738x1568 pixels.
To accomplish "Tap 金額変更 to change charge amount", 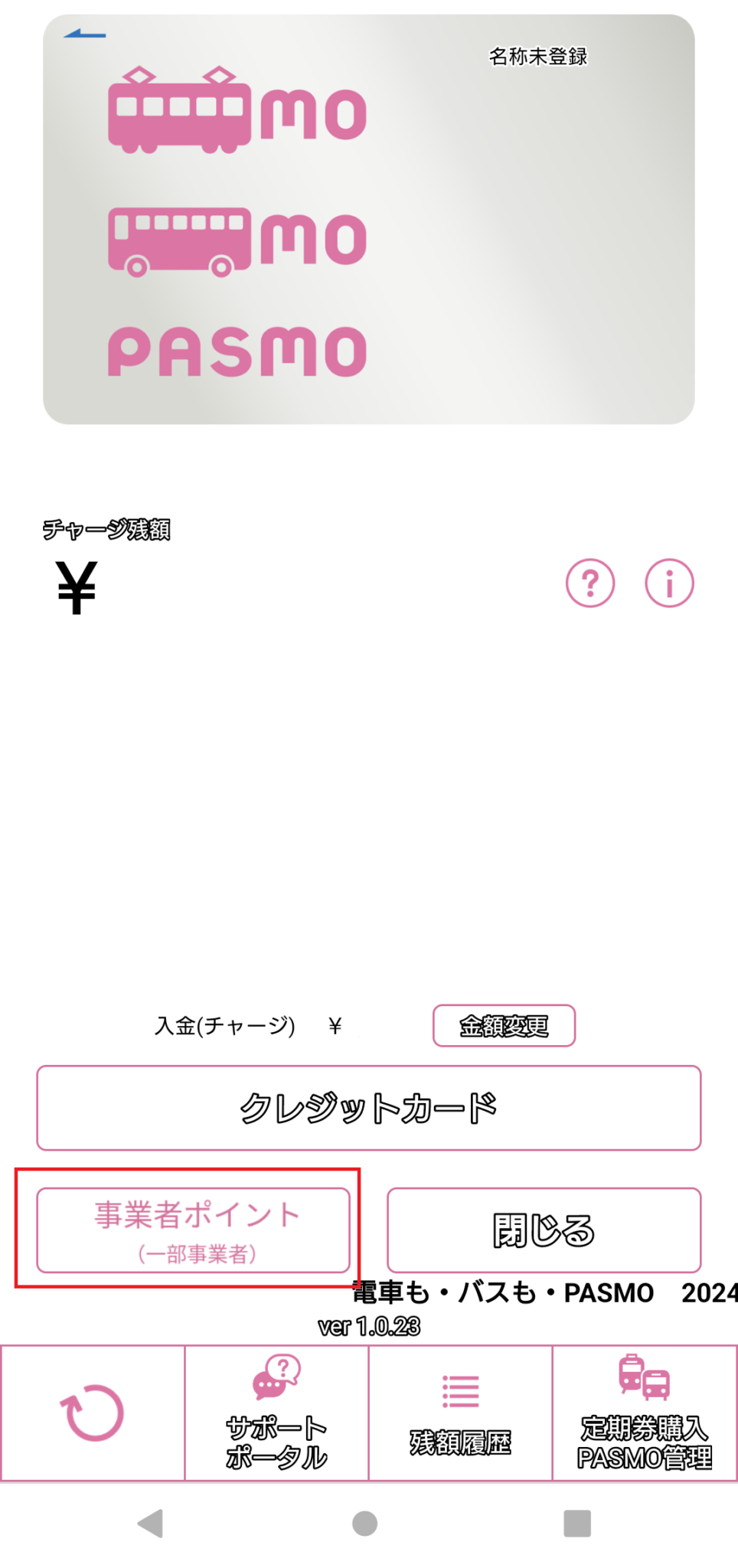I will click(504, 1026).
